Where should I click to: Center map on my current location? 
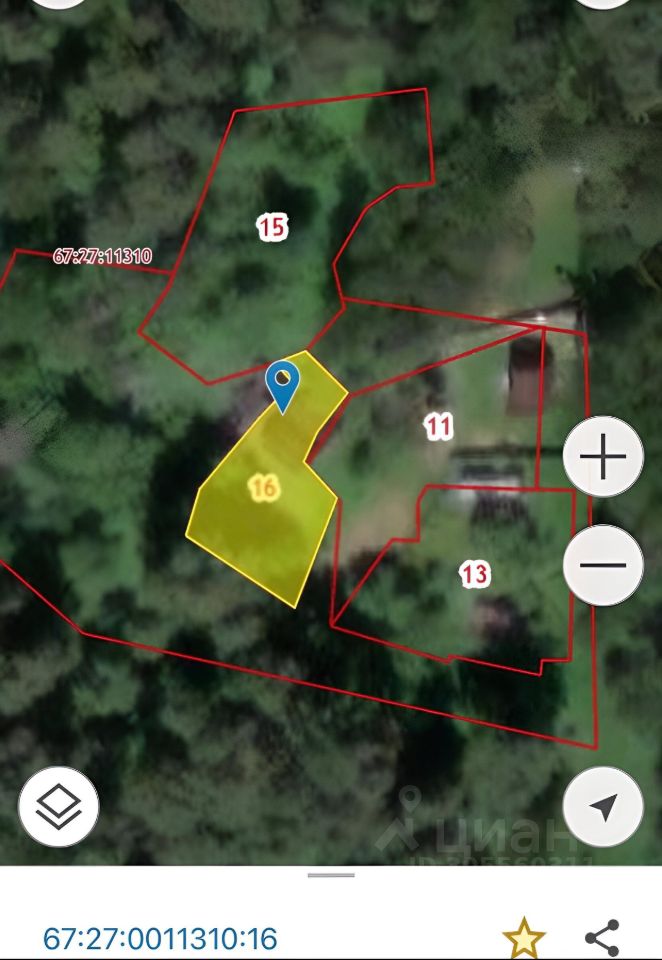click(602, 806)
